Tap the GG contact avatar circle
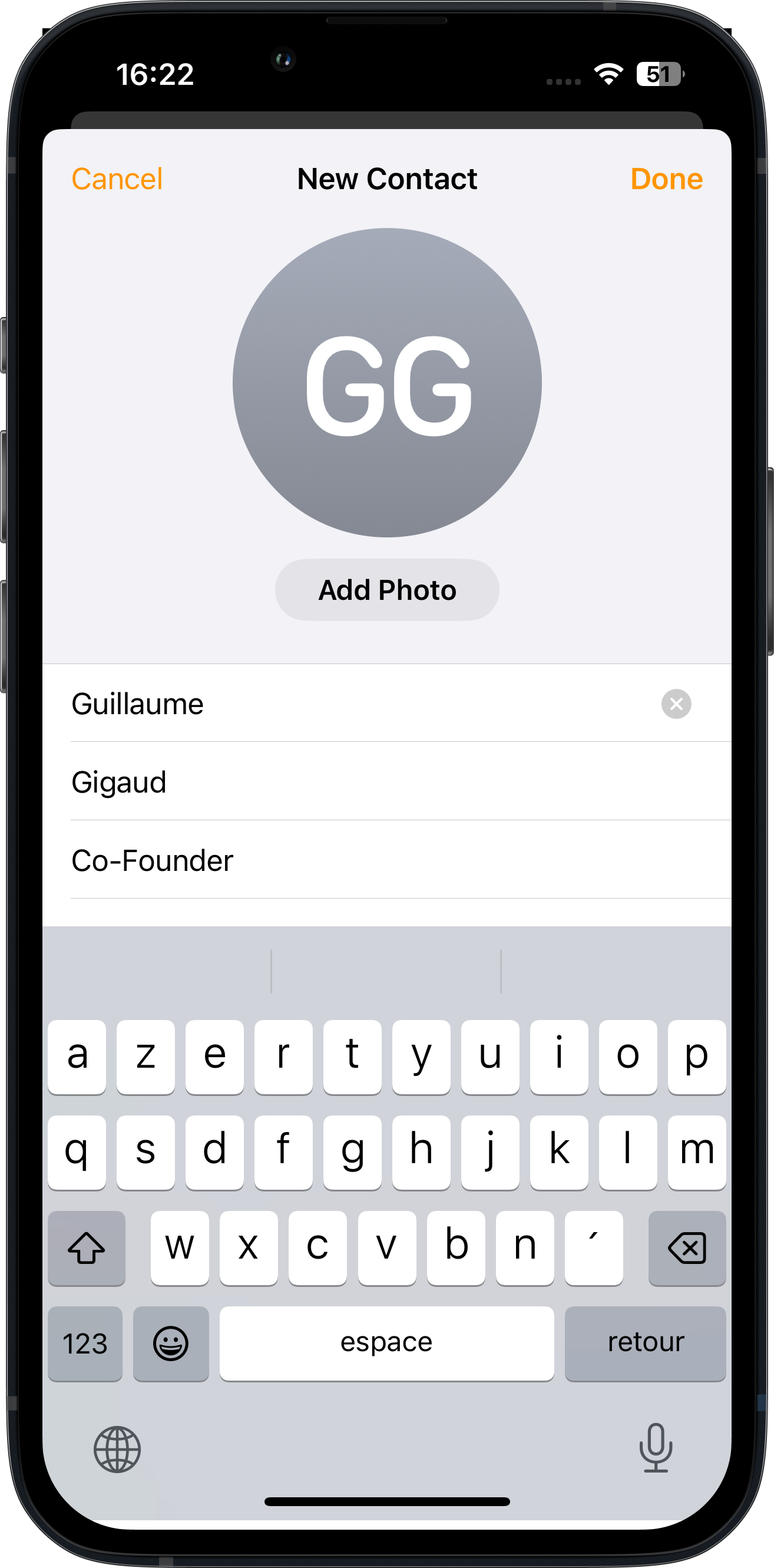This screenshot has height=1568, width=774. pyautogui.click(x=387, y=382)
